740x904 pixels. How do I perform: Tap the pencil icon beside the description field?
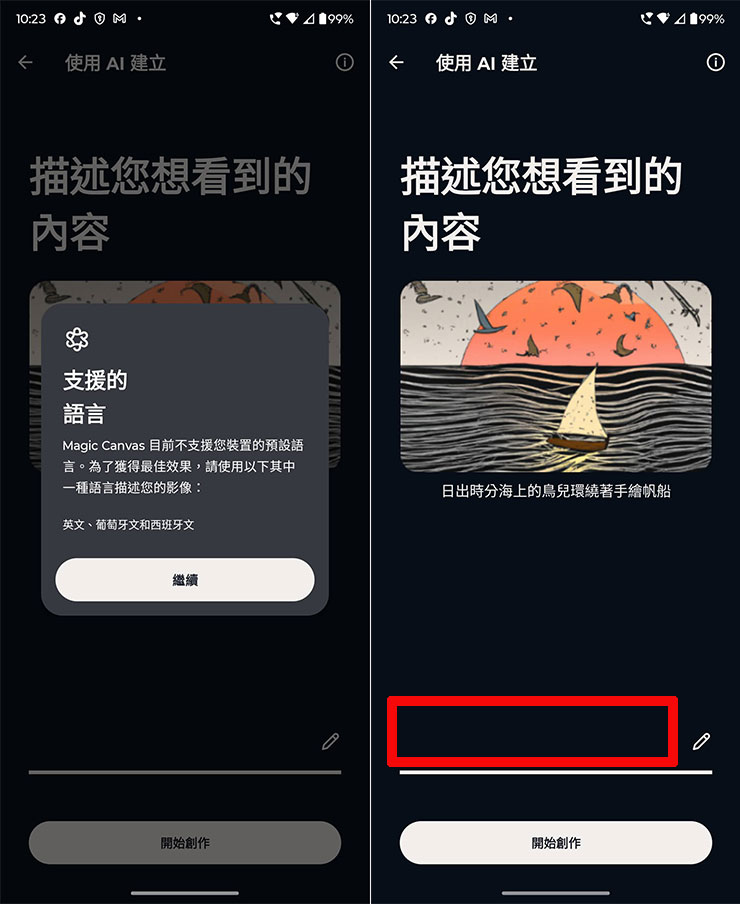702,741
